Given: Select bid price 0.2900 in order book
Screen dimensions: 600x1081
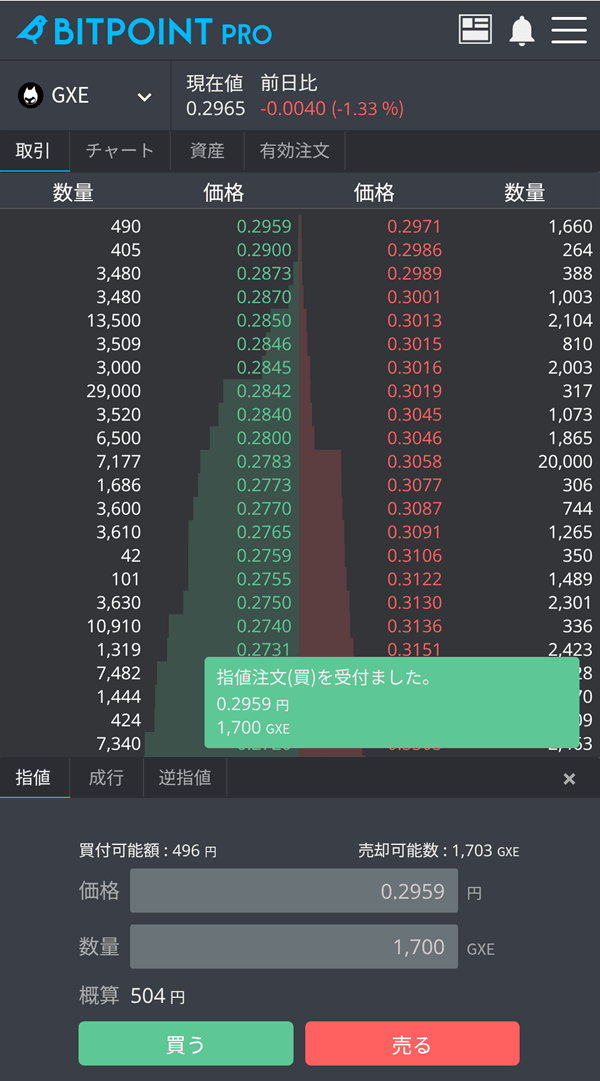Looking at the screenshot, I should (x=264, y=250).
